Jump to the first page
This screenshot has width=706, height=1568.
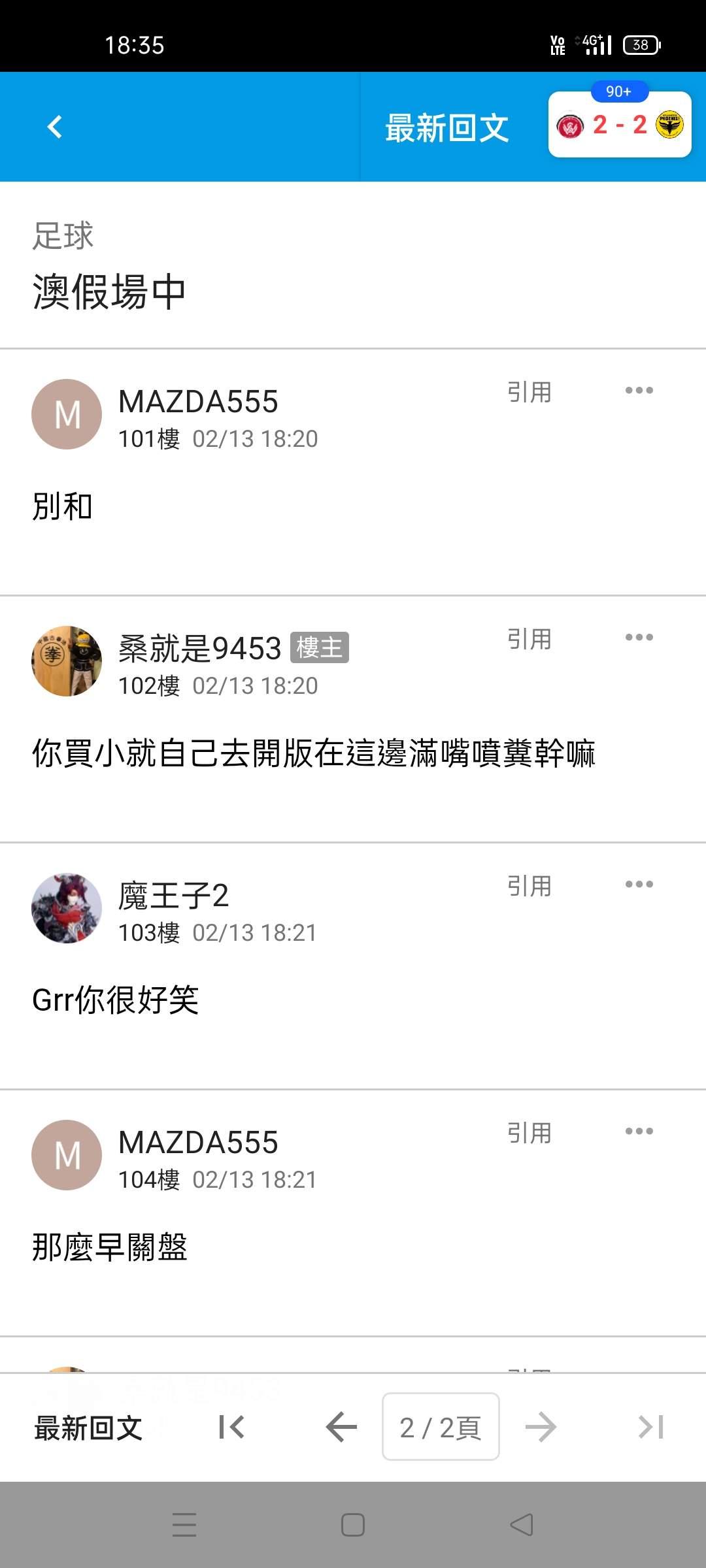232,1428
